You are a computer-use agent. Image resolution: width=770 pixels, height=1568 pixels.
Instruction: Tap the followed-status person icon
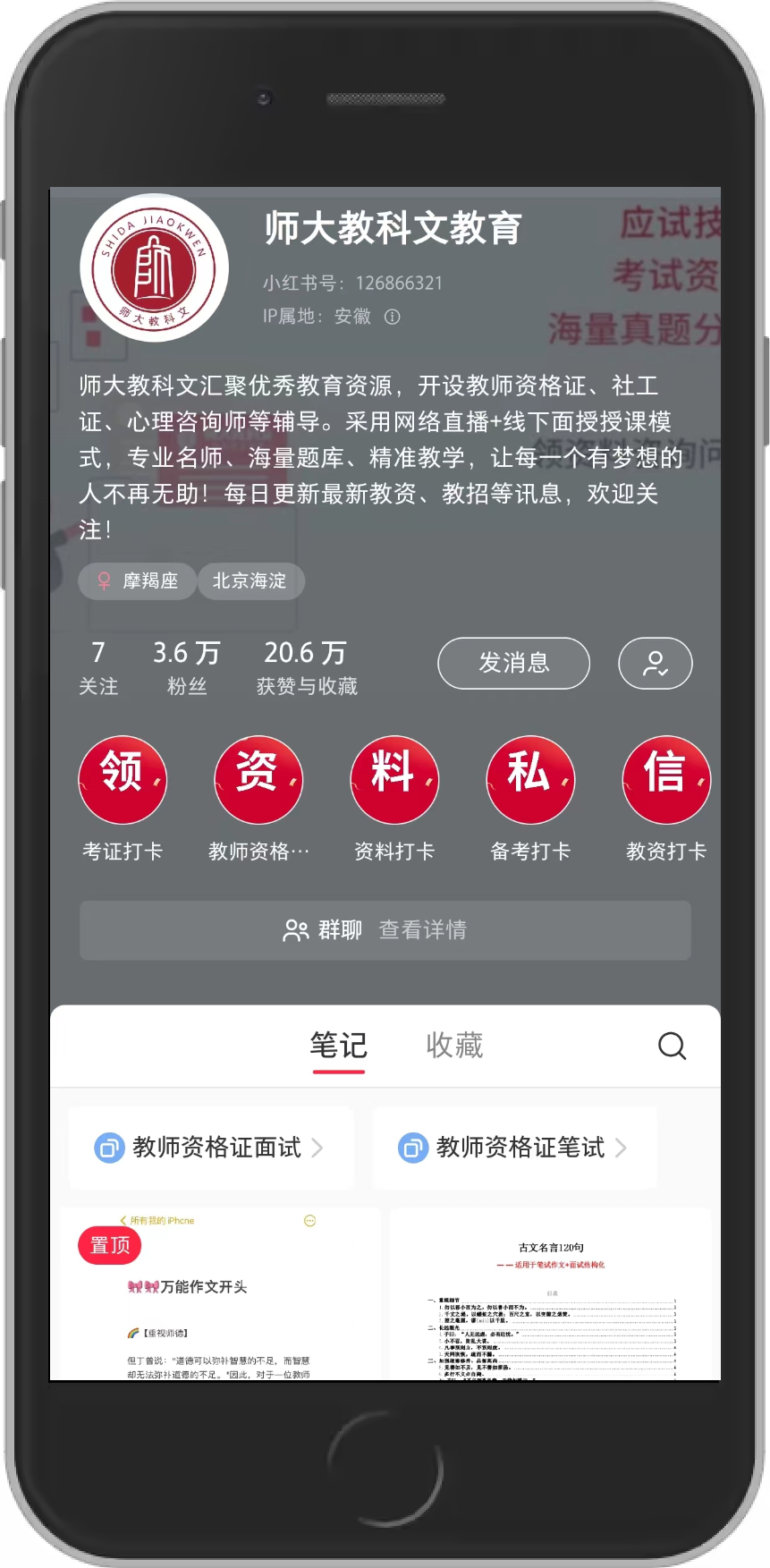click(655, 663)
